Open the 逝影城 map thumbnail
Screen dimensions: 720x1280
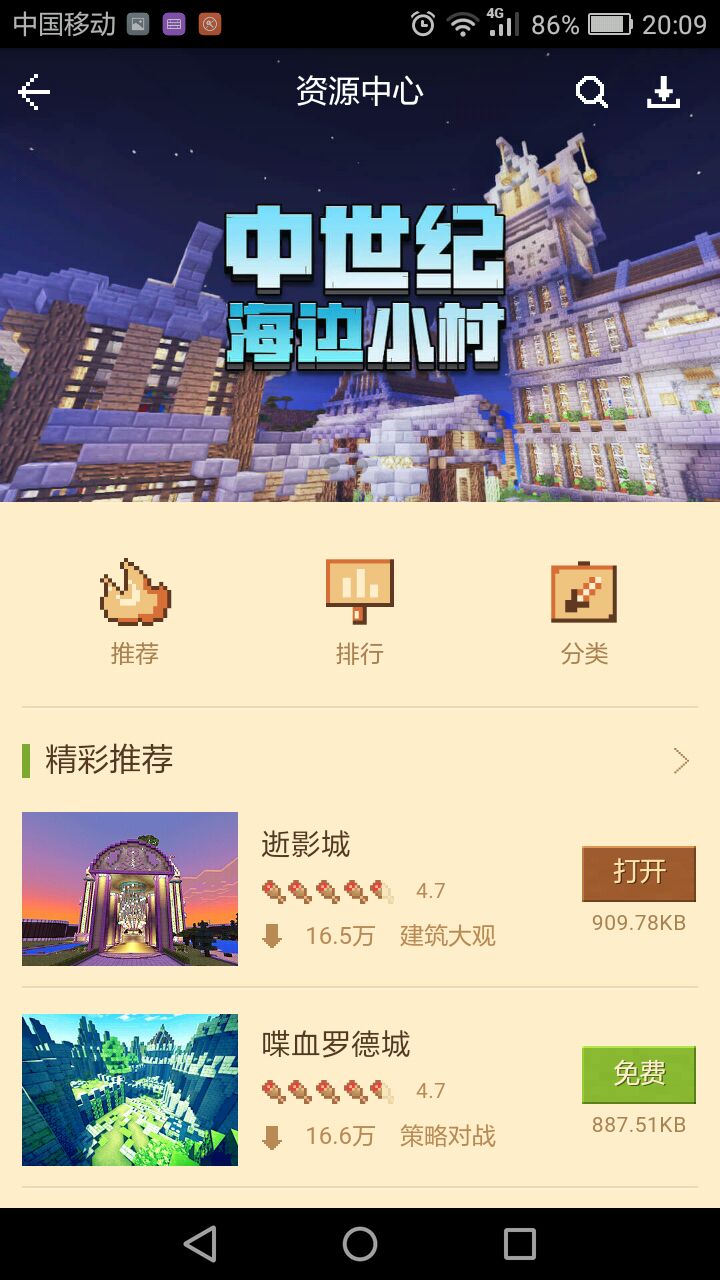130,888
